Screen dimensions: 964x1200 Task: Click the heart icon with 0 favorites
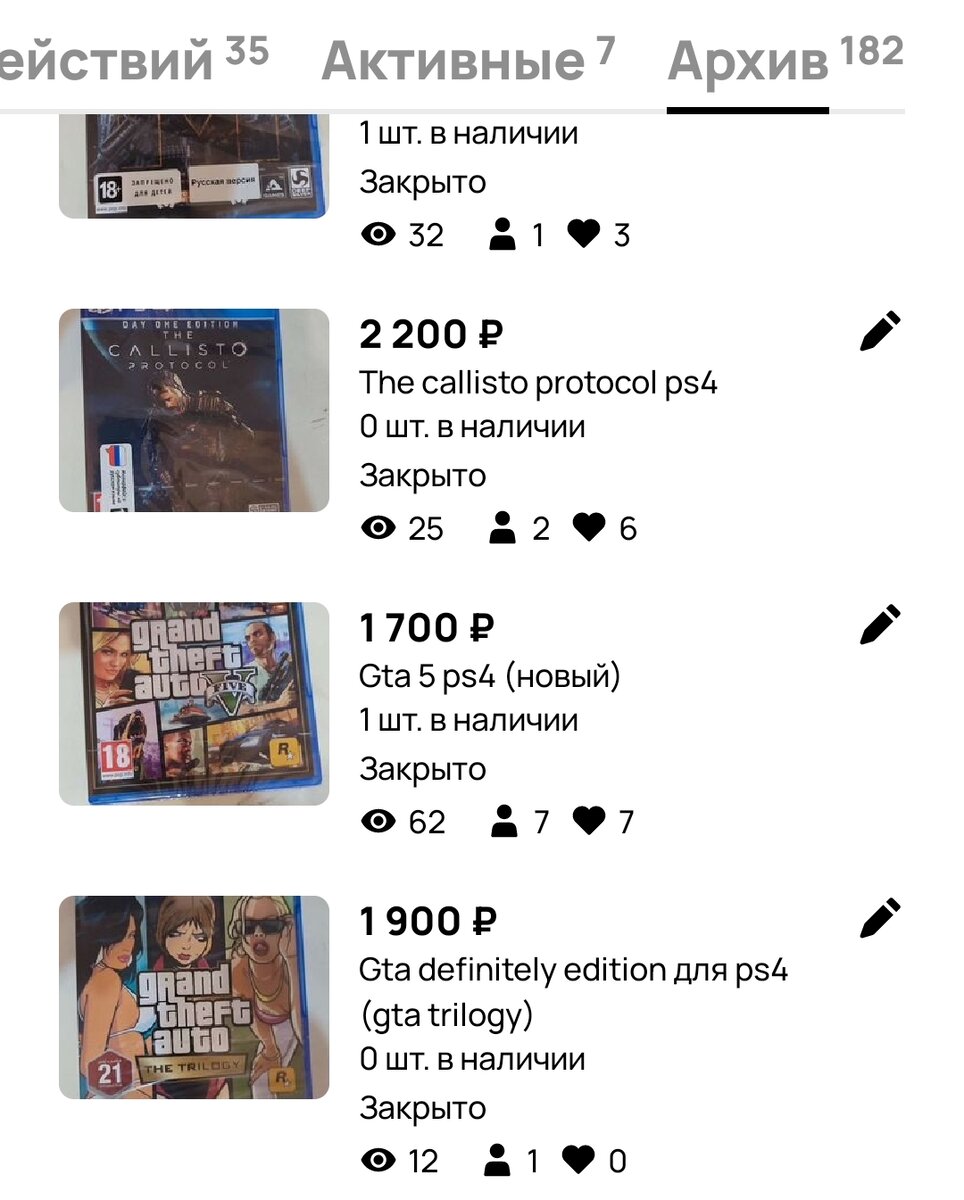(x=582, y=1161)
